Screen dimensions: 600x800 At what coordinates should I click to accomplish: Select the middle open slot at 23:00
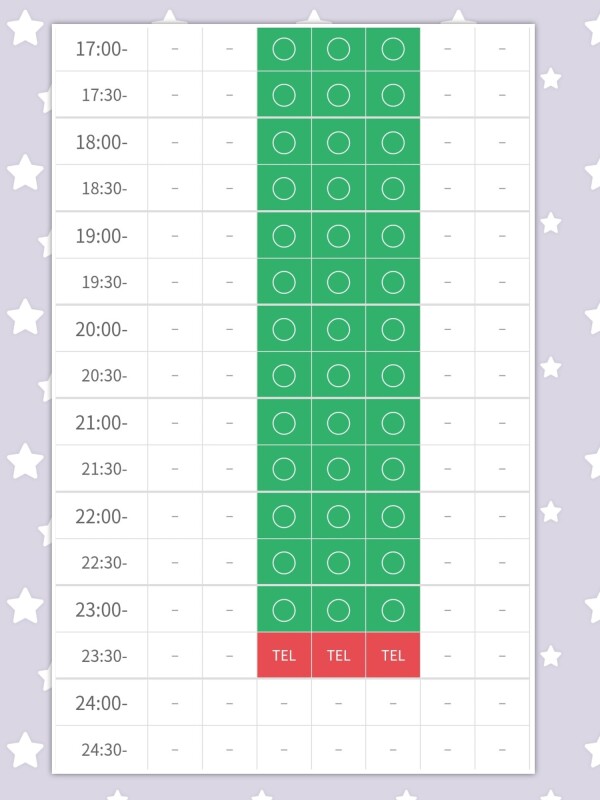338,609
